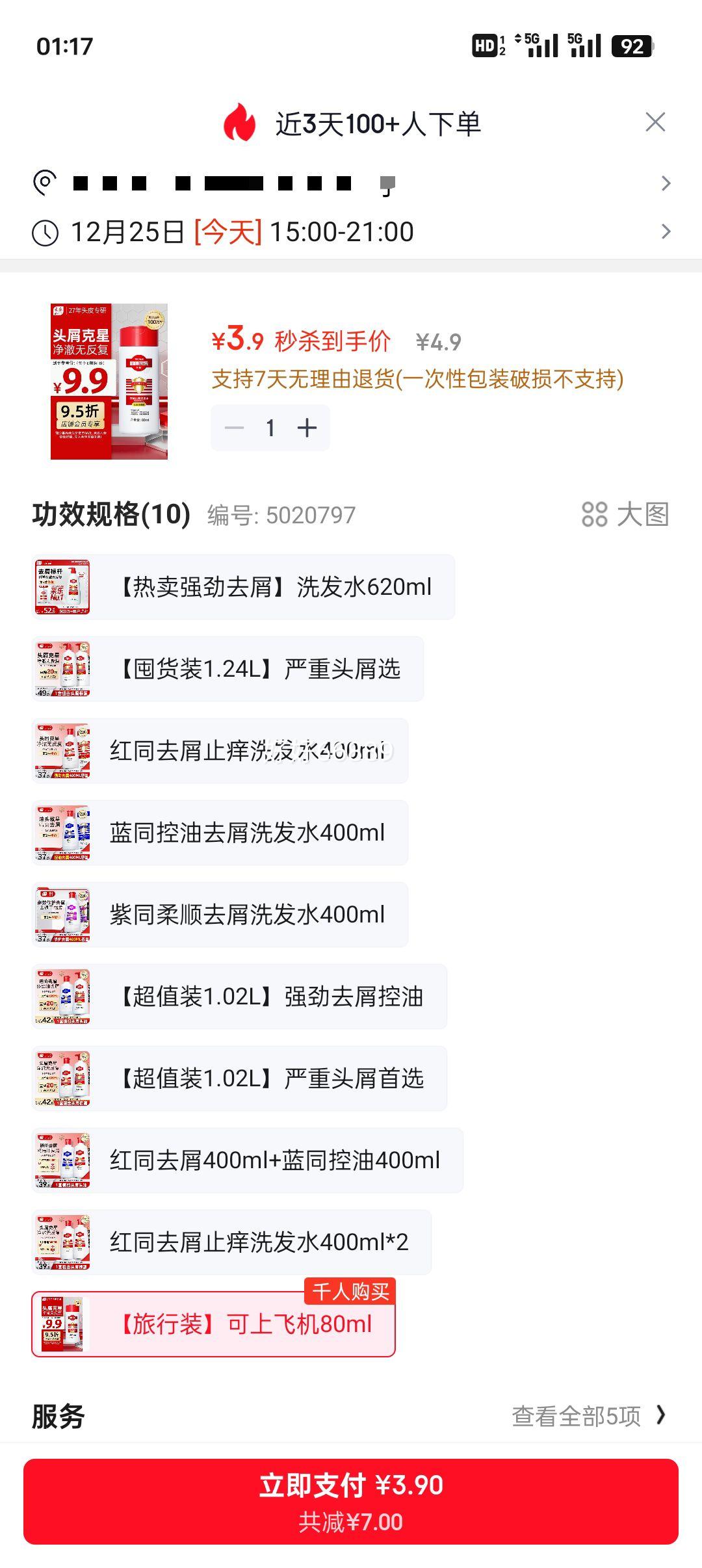Image resolution: width=702 pixels, height=1568 pixels.
Task: Pick 【超值装1.02L】严重头屑首选
Action: tap(239, 1078)
